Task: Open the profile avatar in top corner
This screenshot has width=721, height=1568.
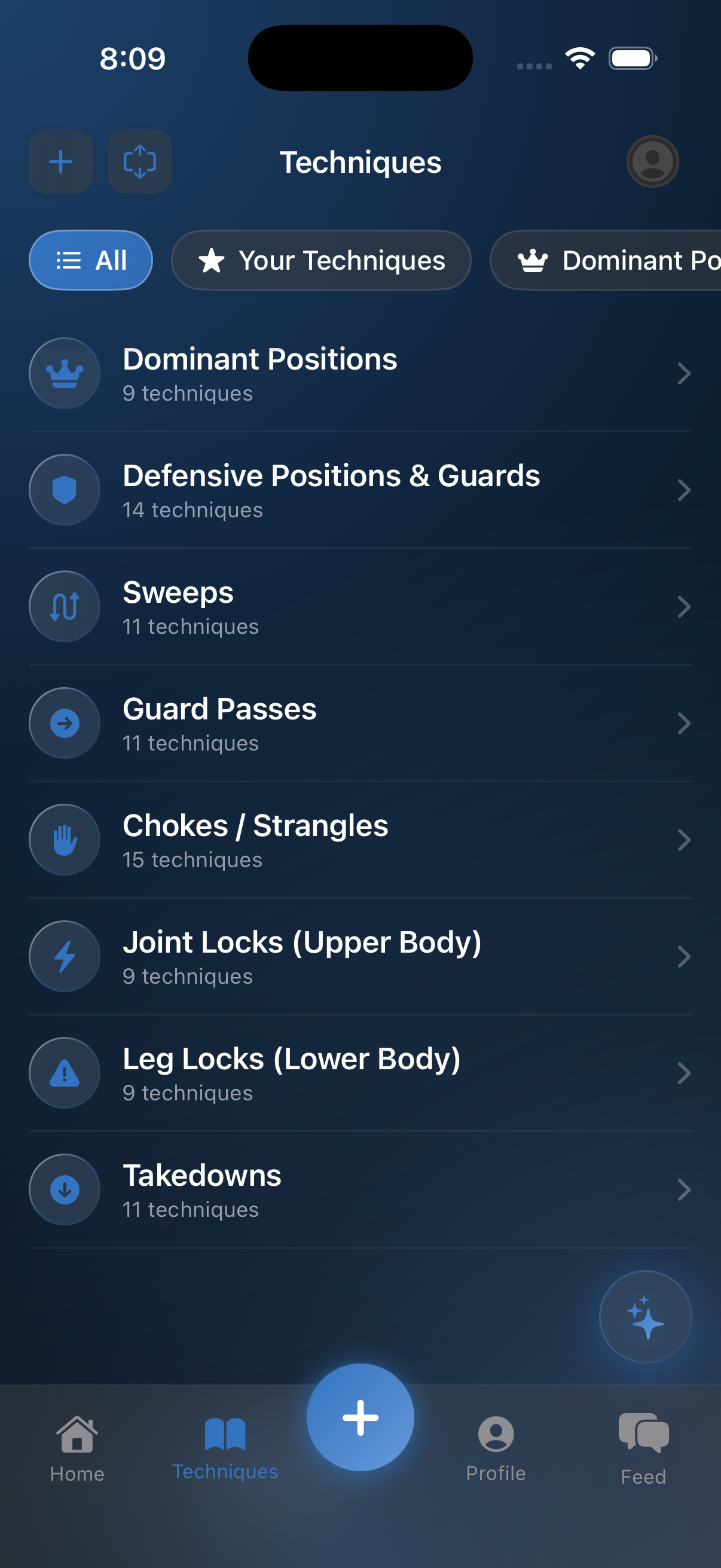Action: tap(652, 161)
